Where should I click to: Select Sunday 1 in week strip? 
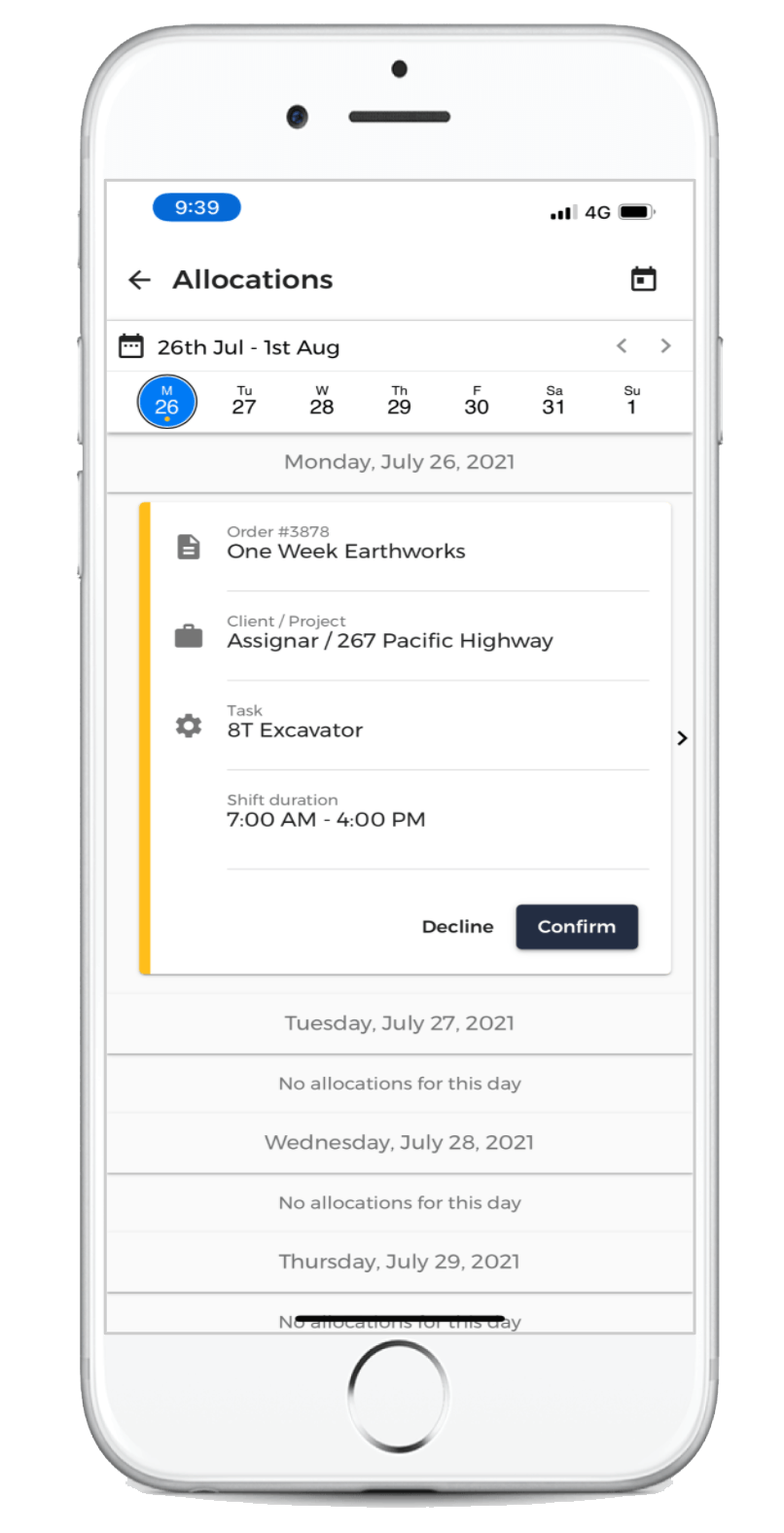click(x=631, y=401)
